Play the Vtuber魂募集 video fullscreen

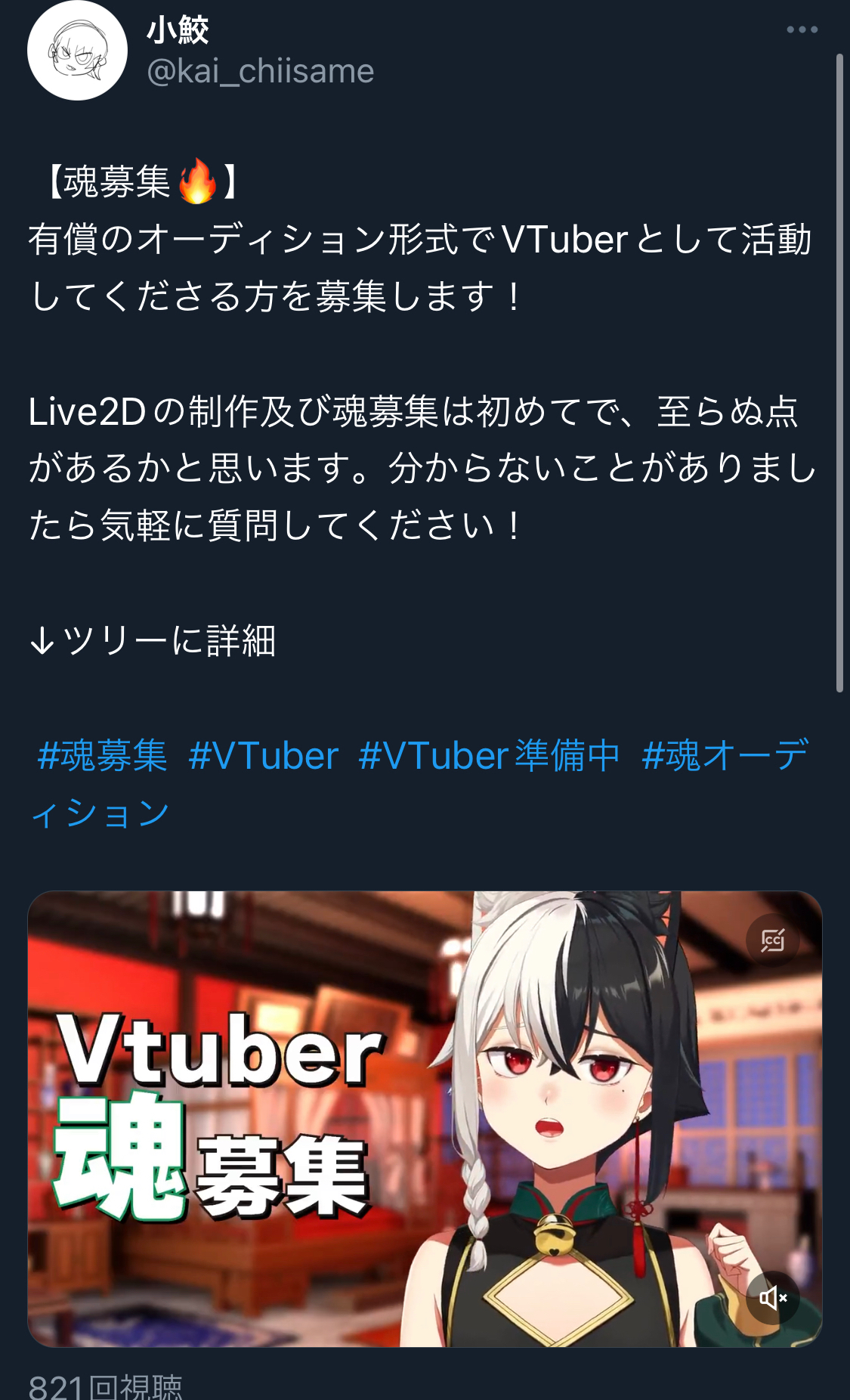click(x=425, y=1119)
